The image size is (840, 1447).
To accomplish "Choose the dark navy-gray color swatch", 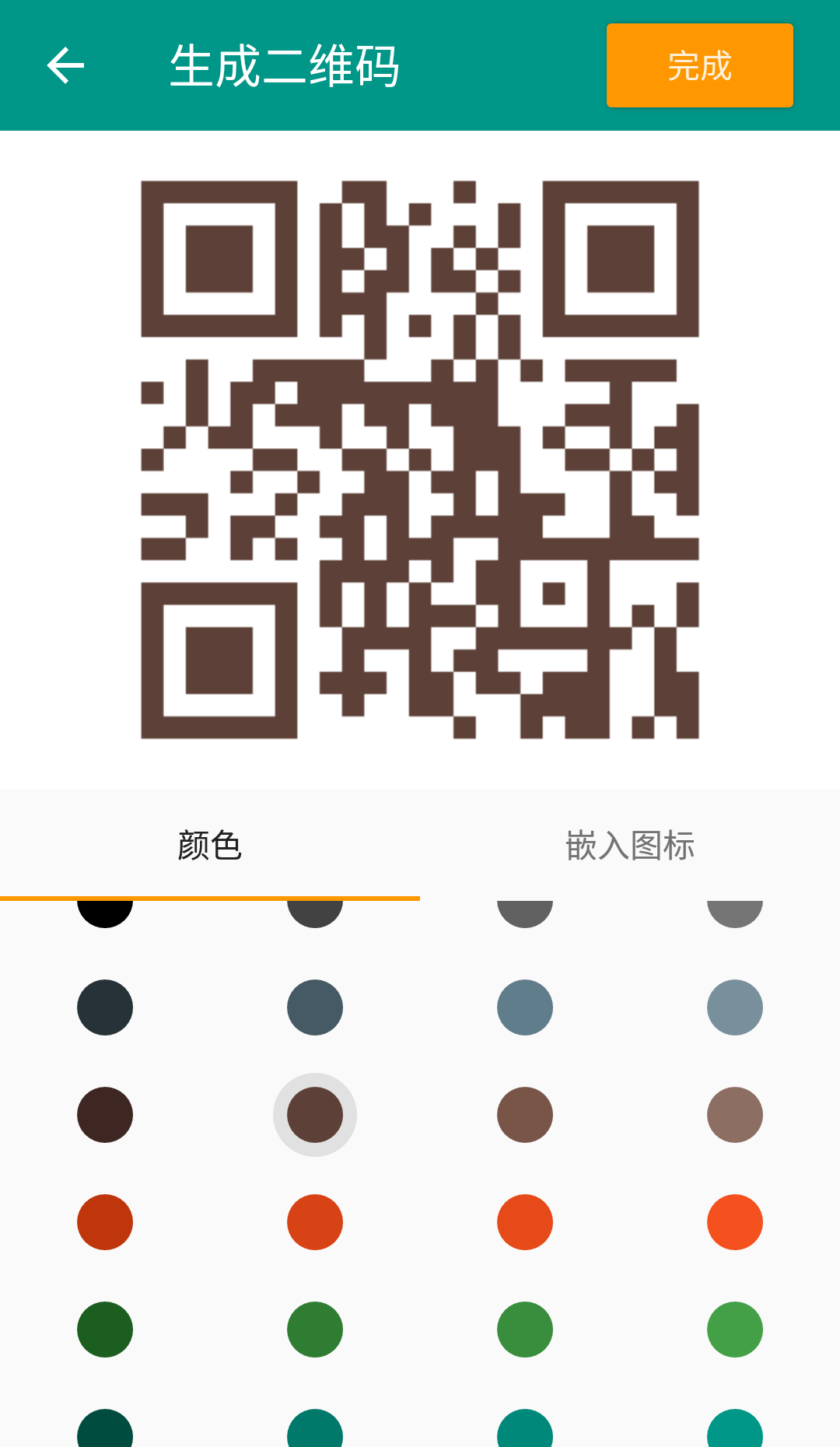I will (105, 1007).
